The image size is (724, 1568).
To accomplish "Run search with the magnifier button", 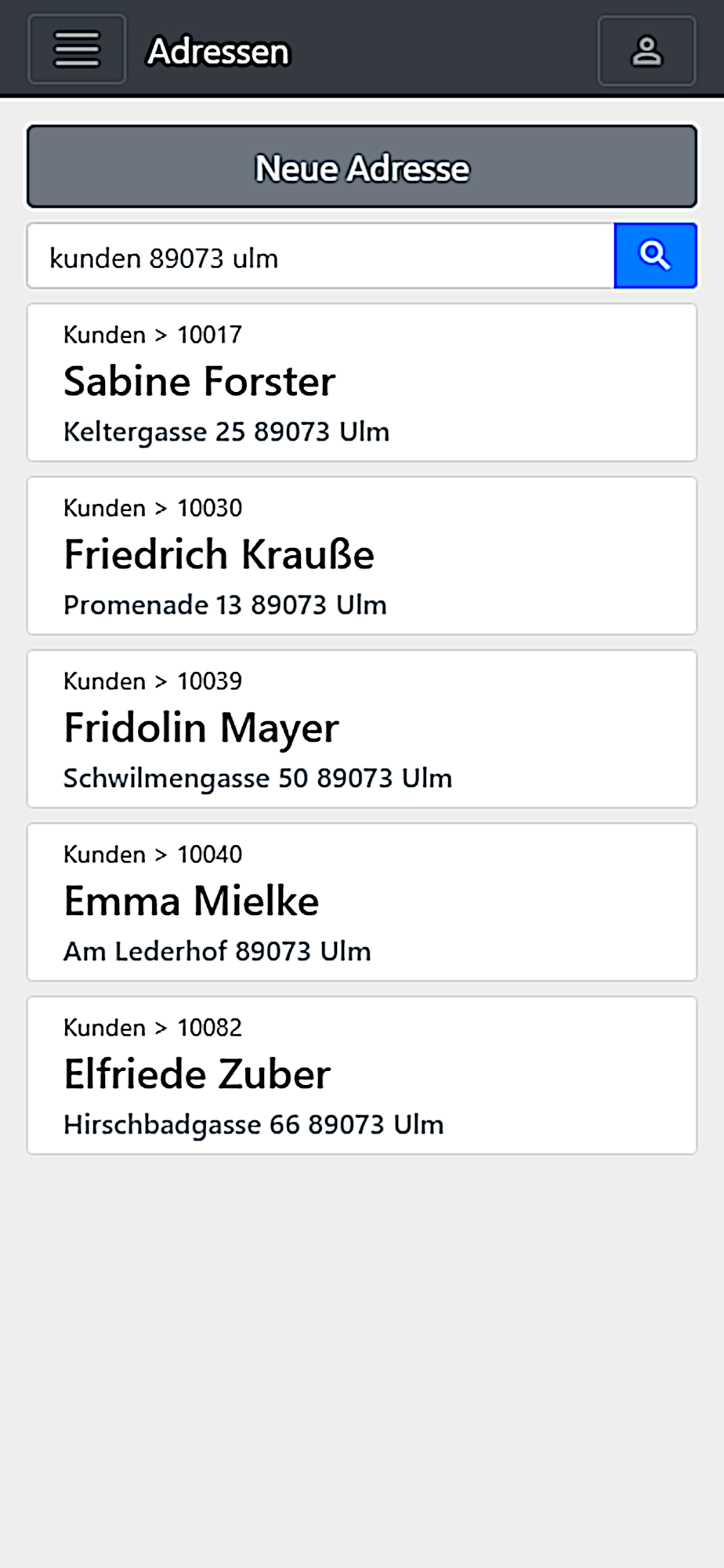I will pyautogui.click(x=655, y=256).
